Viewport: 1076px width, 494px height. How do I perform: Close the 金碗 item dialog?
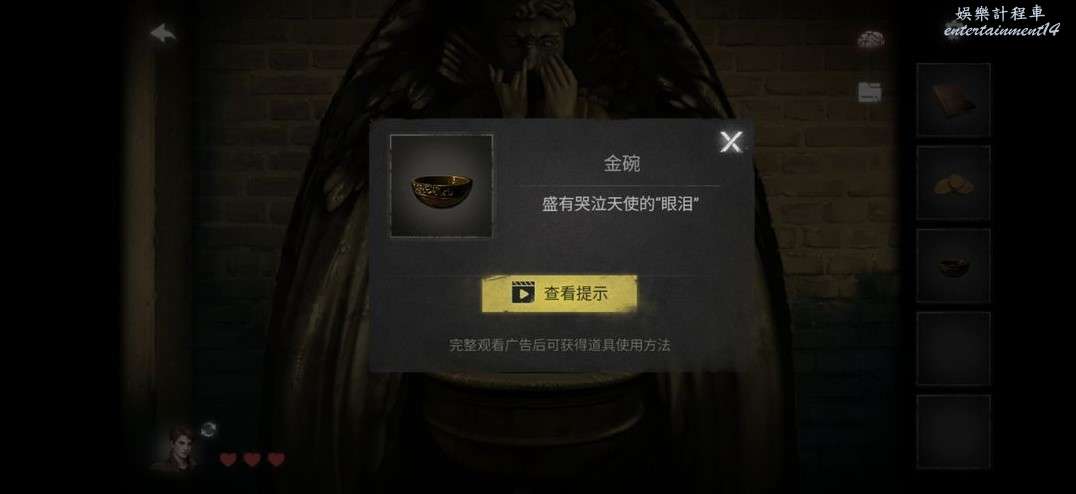click(731, 142)
